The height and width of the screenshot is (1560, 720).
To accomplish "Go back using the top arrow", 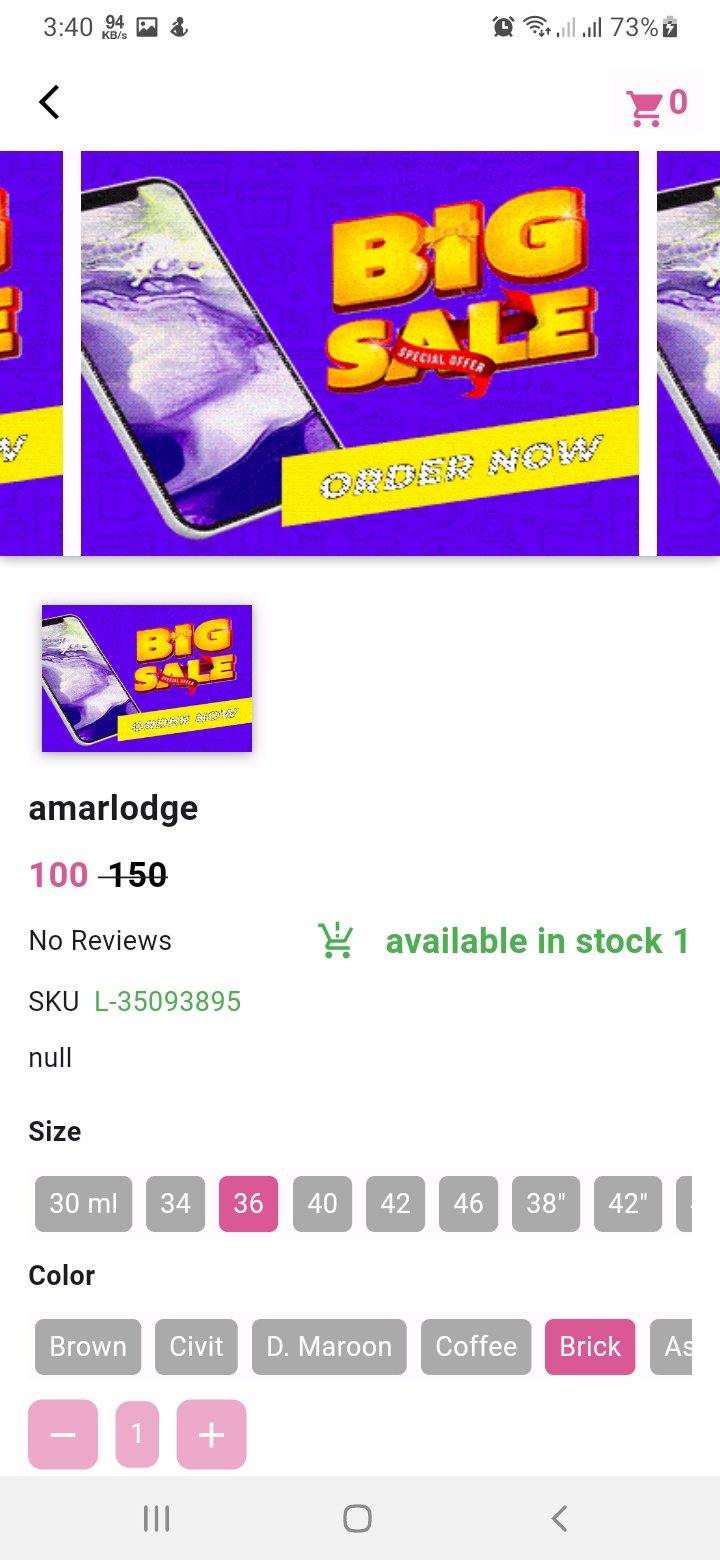I will (x=49, y=102).
